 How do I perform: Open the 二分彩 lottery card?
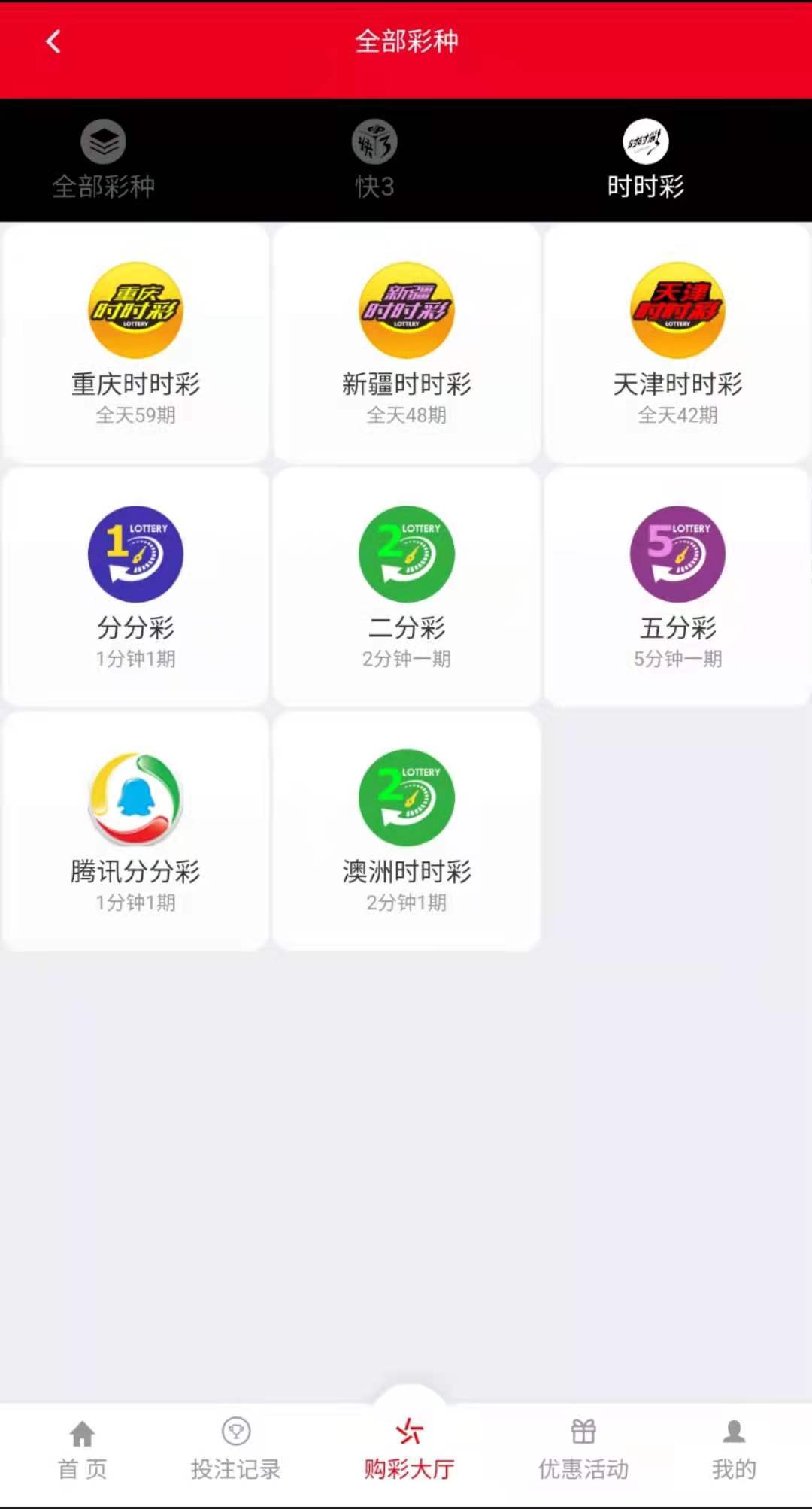pos(407,587)
